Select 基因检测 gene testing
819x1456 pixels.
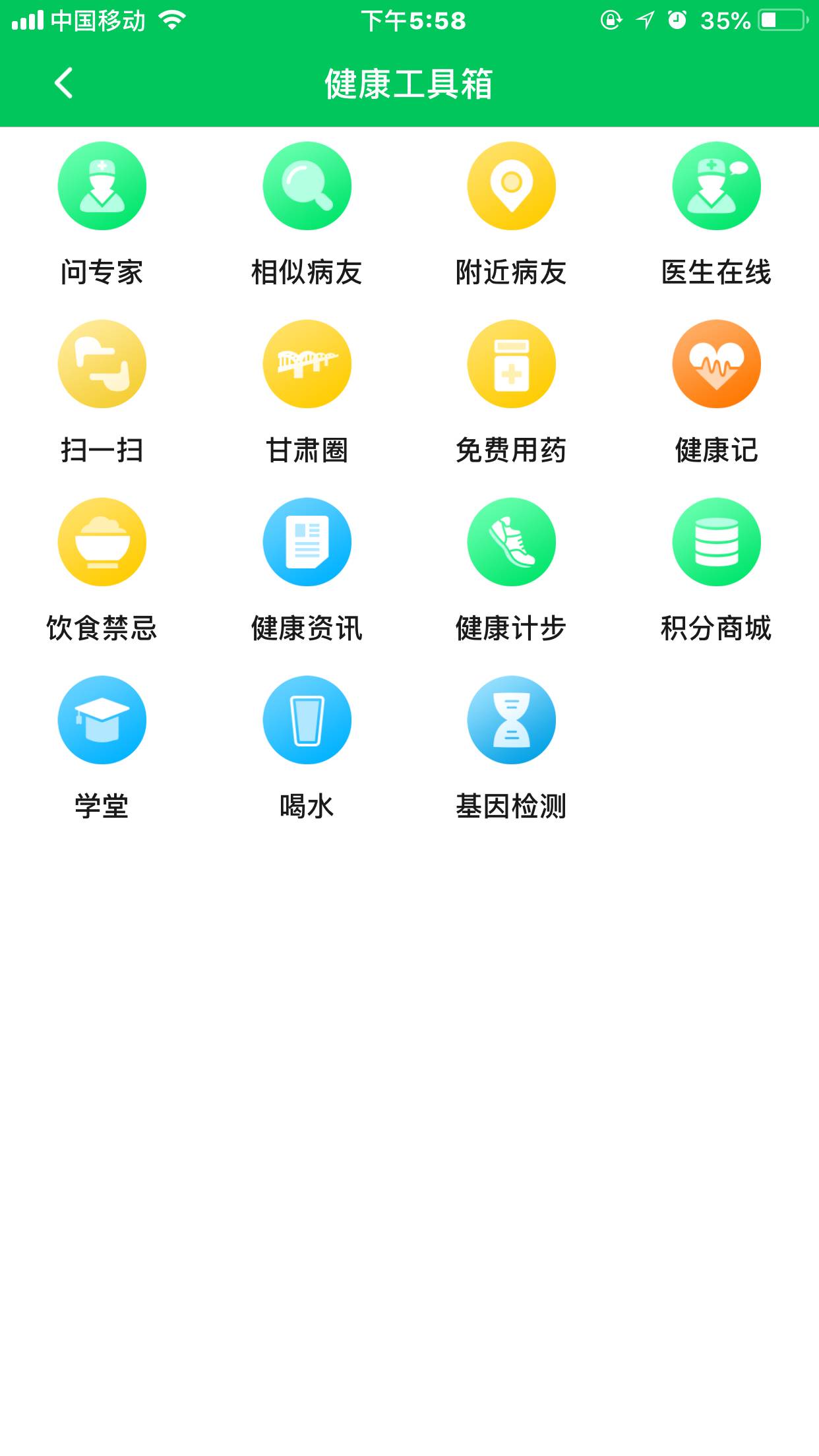pos(512,721)
